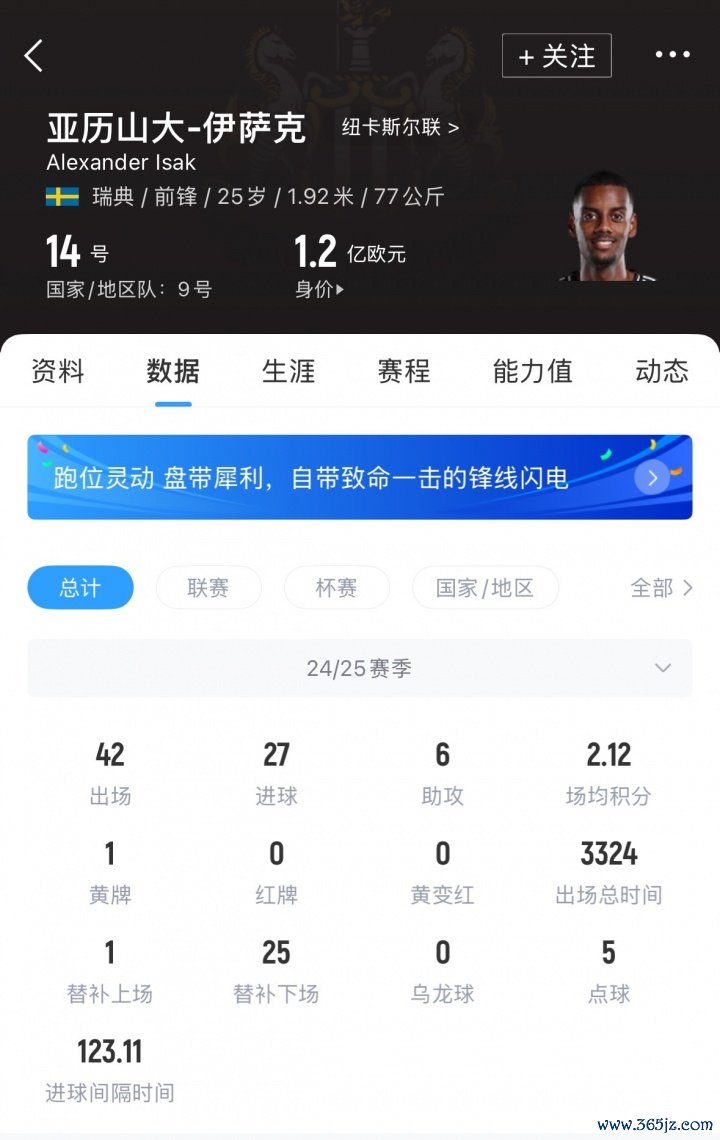
Task: Tap the arrow on the 跑位灵动 banner
Action: [x=652, y=478]
